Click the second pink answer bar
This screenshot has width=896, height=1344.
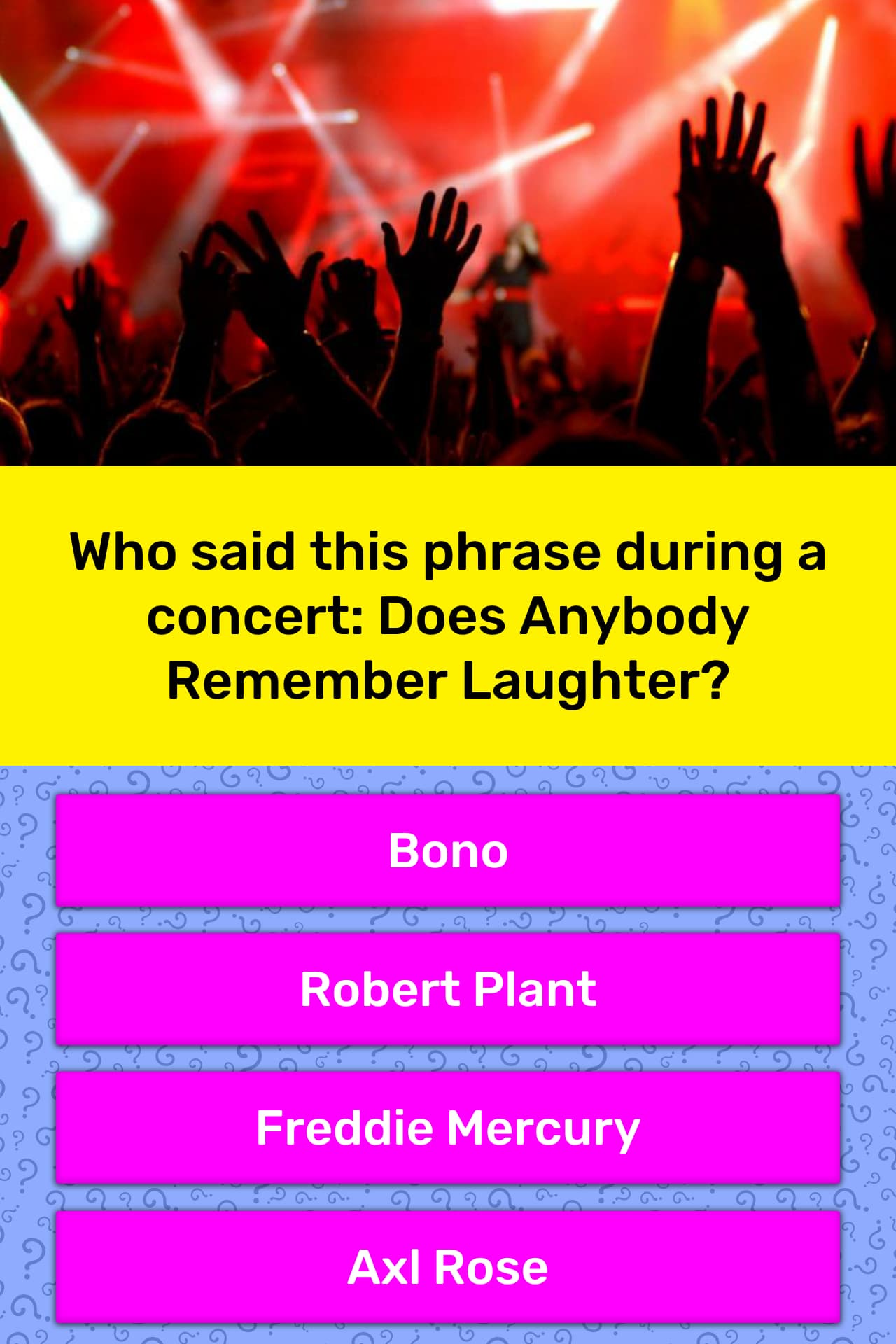click(x=448, y=989)
